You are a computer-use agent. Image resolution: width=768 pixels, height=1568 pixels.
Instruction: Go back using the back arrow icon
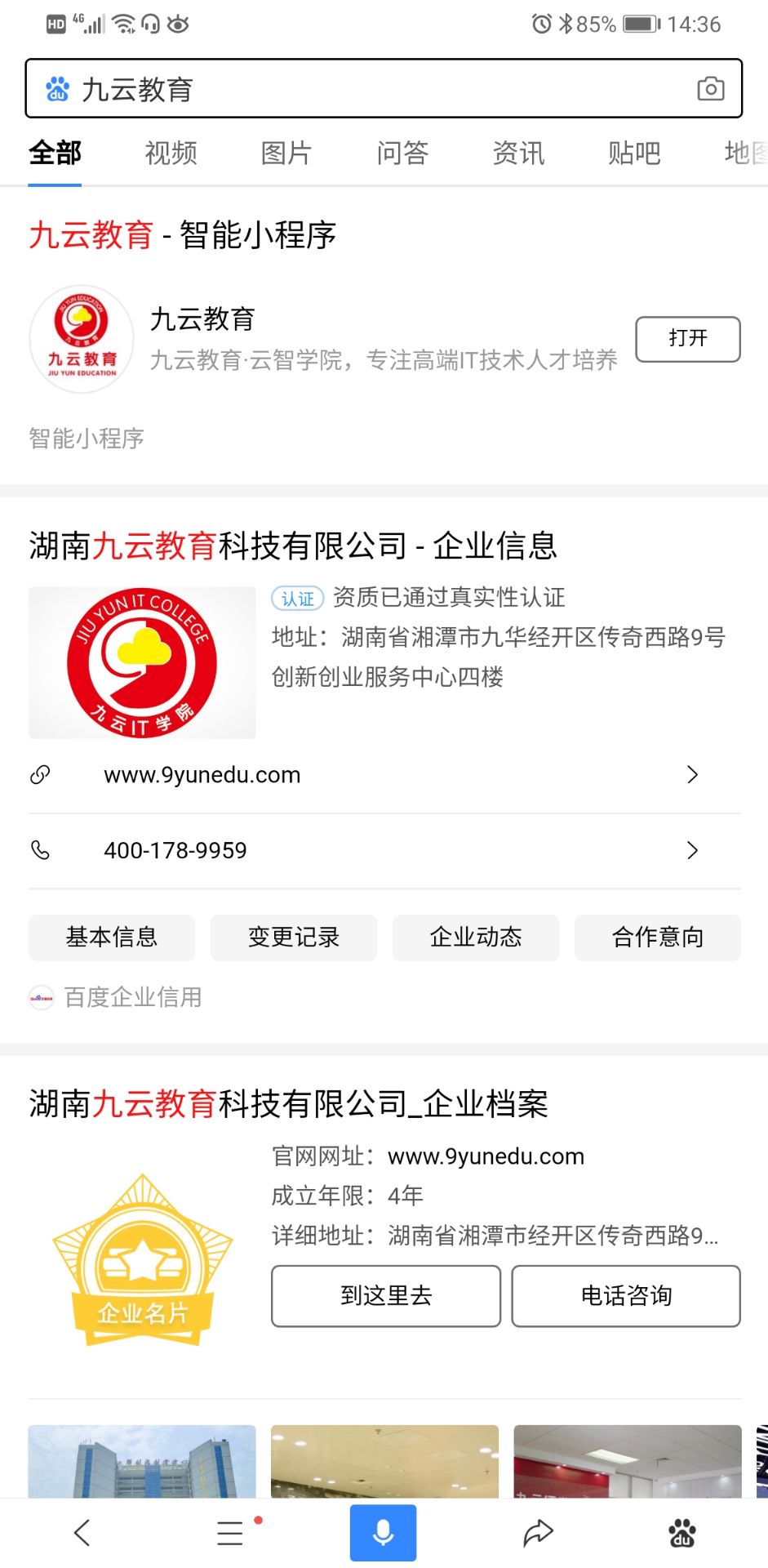tap(82, 1533)
